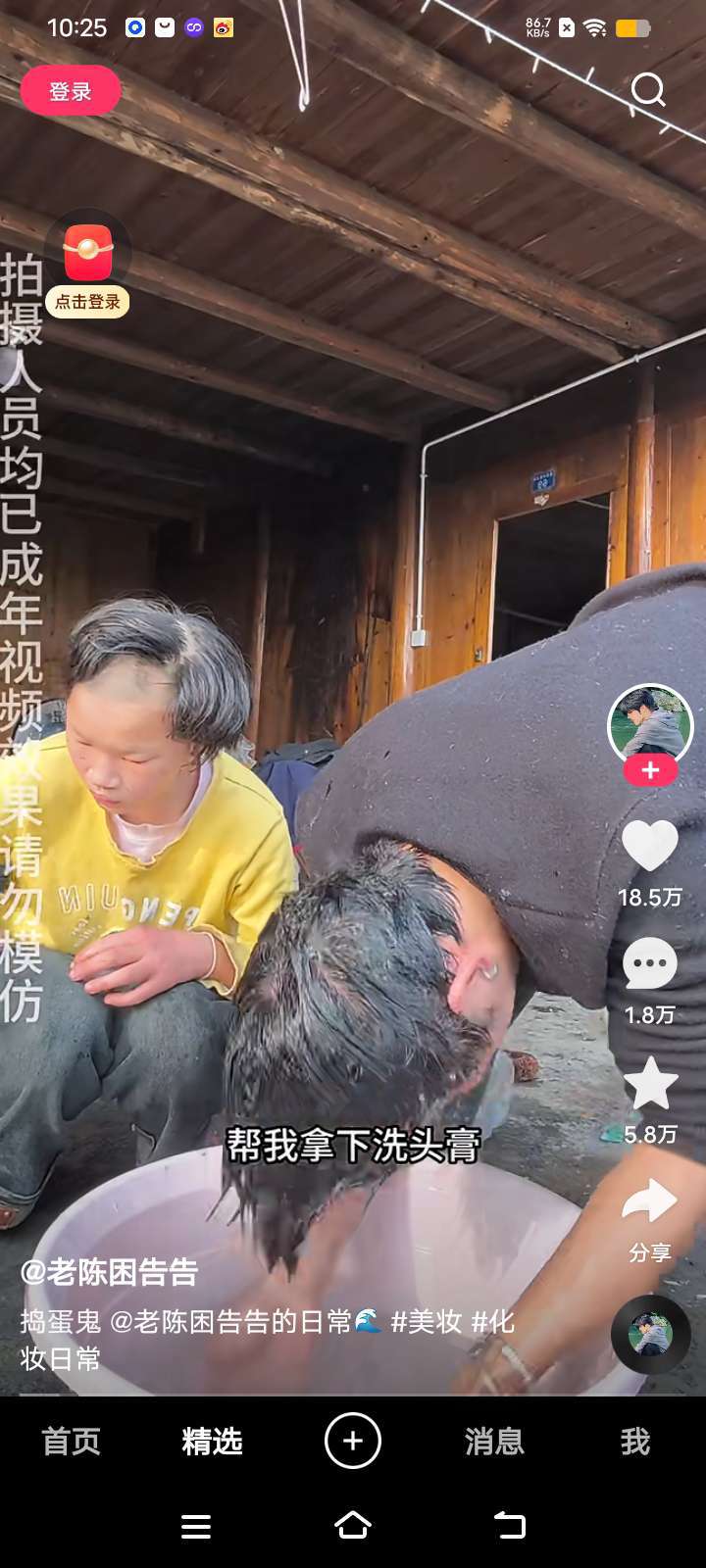Select the 精选 tab

(x=212, y=1442)
